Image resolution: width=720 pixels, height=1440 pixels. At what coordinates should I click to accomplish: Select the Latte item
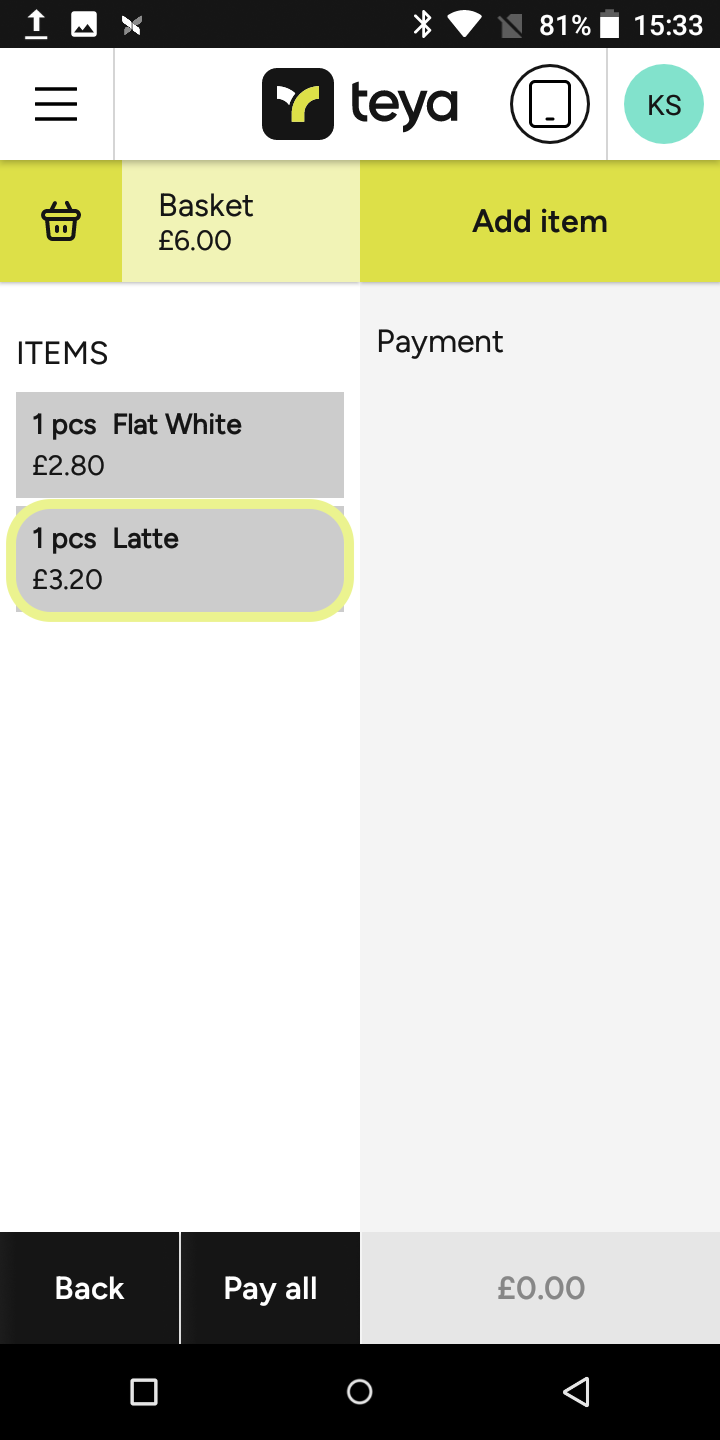[x=180, y=559]
